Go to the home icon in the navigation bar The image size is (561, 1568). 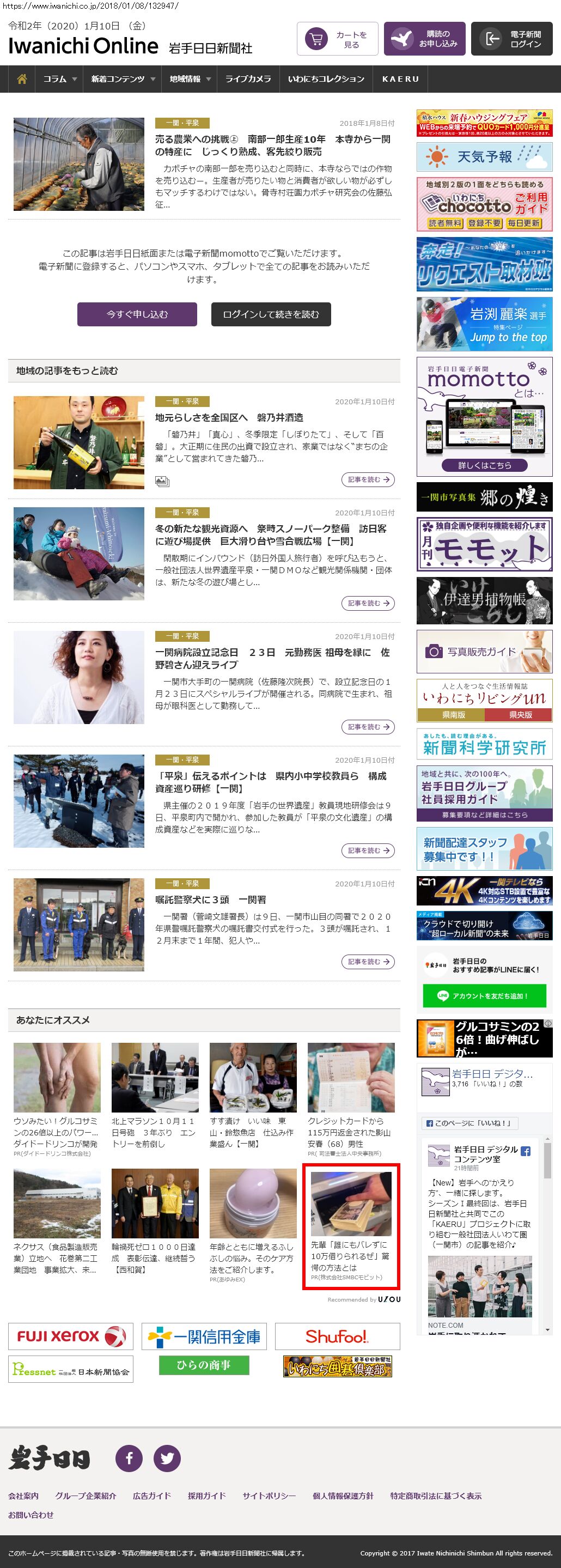pyautogui.click(x=22, y=79)
